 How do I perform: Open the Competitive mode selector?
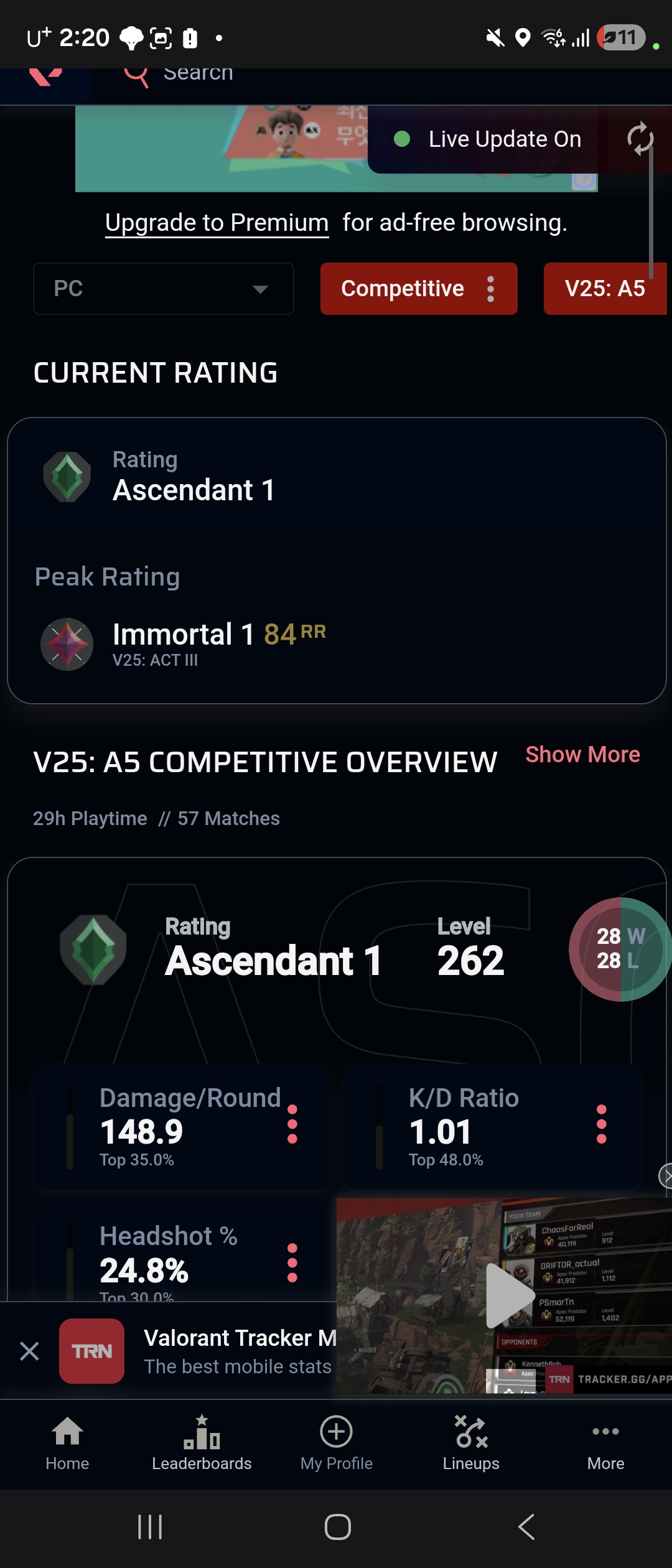pyautogui.click(x=418, y=289)
